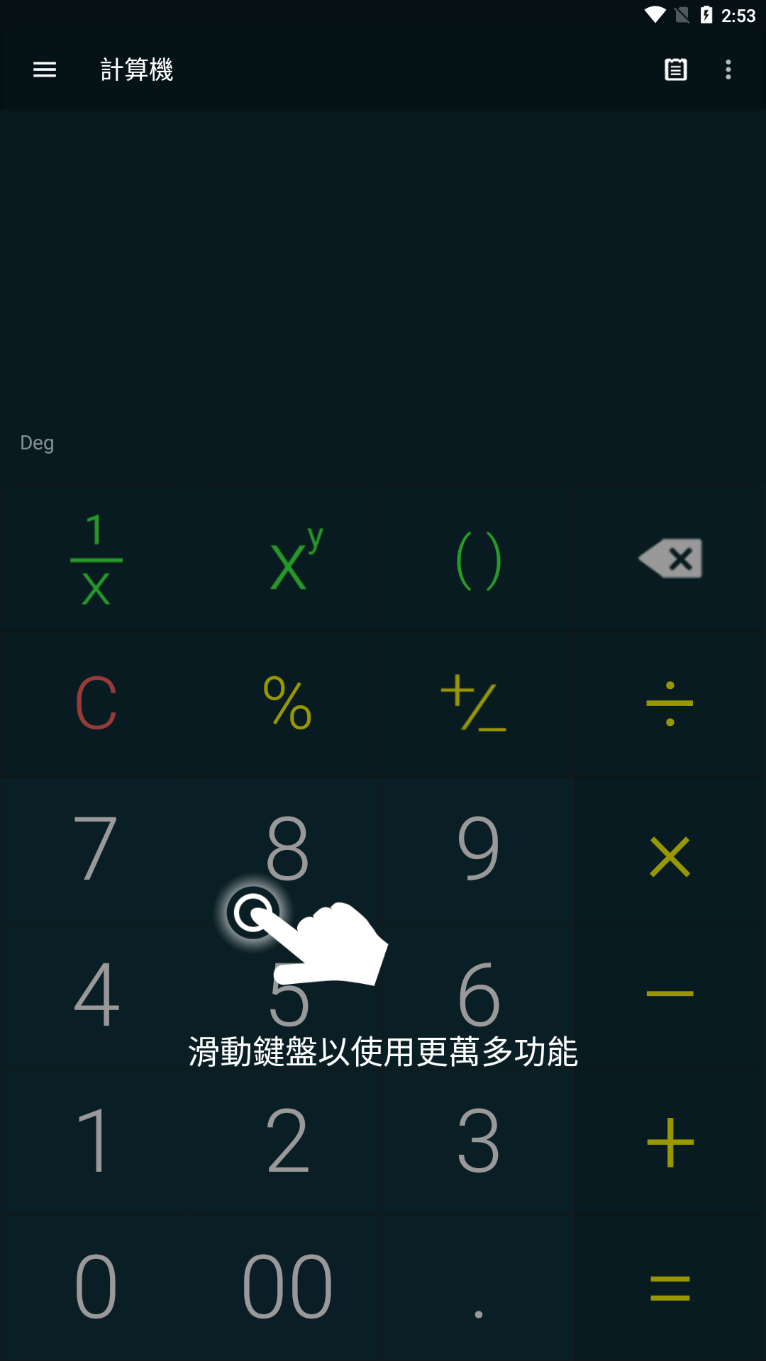Select the plus operator
Screen dimensions: 766x1361
click(670, 1141)
